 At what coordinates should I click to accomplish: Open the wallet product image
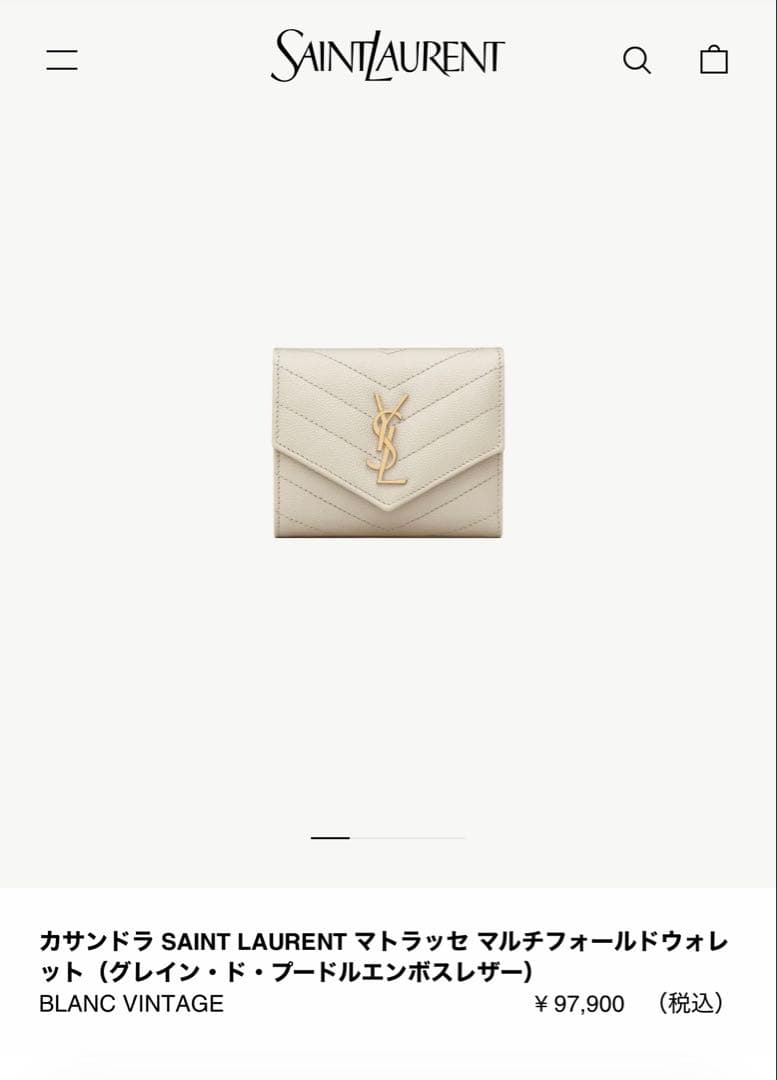(x=388, y=442)
